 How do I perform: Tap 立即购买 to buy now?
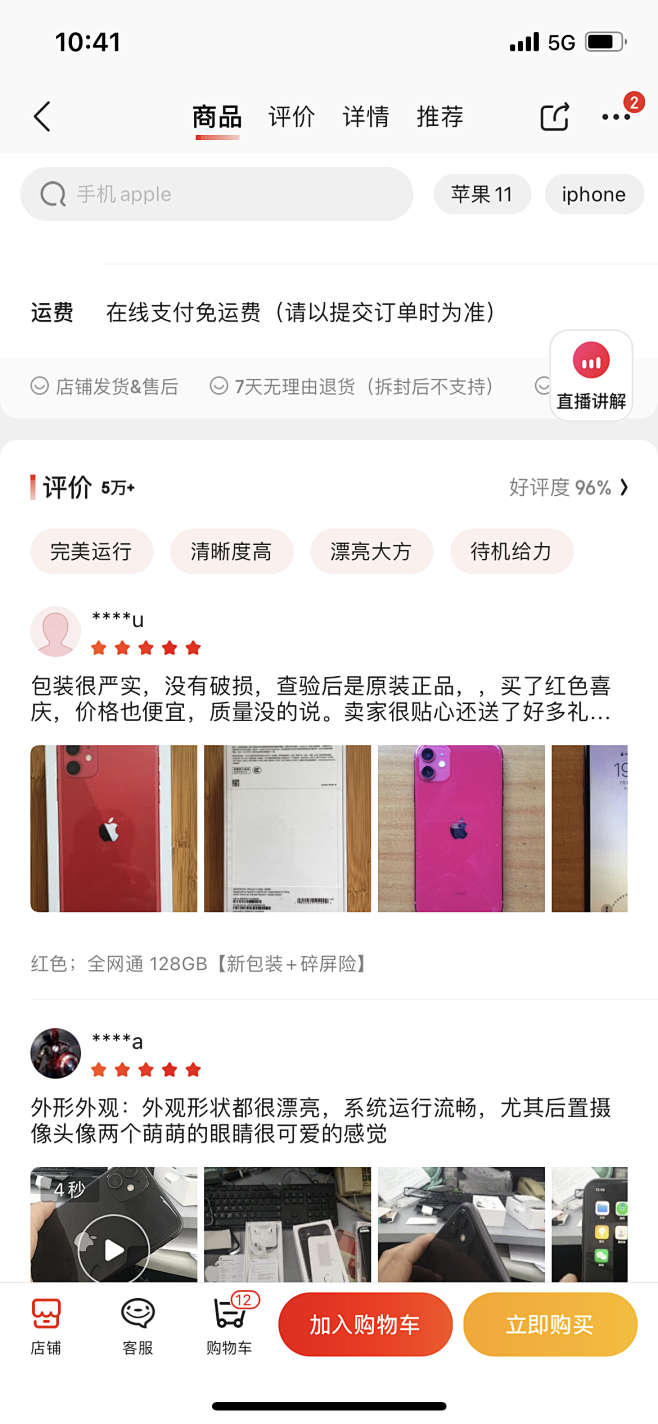pos(550,1325)
